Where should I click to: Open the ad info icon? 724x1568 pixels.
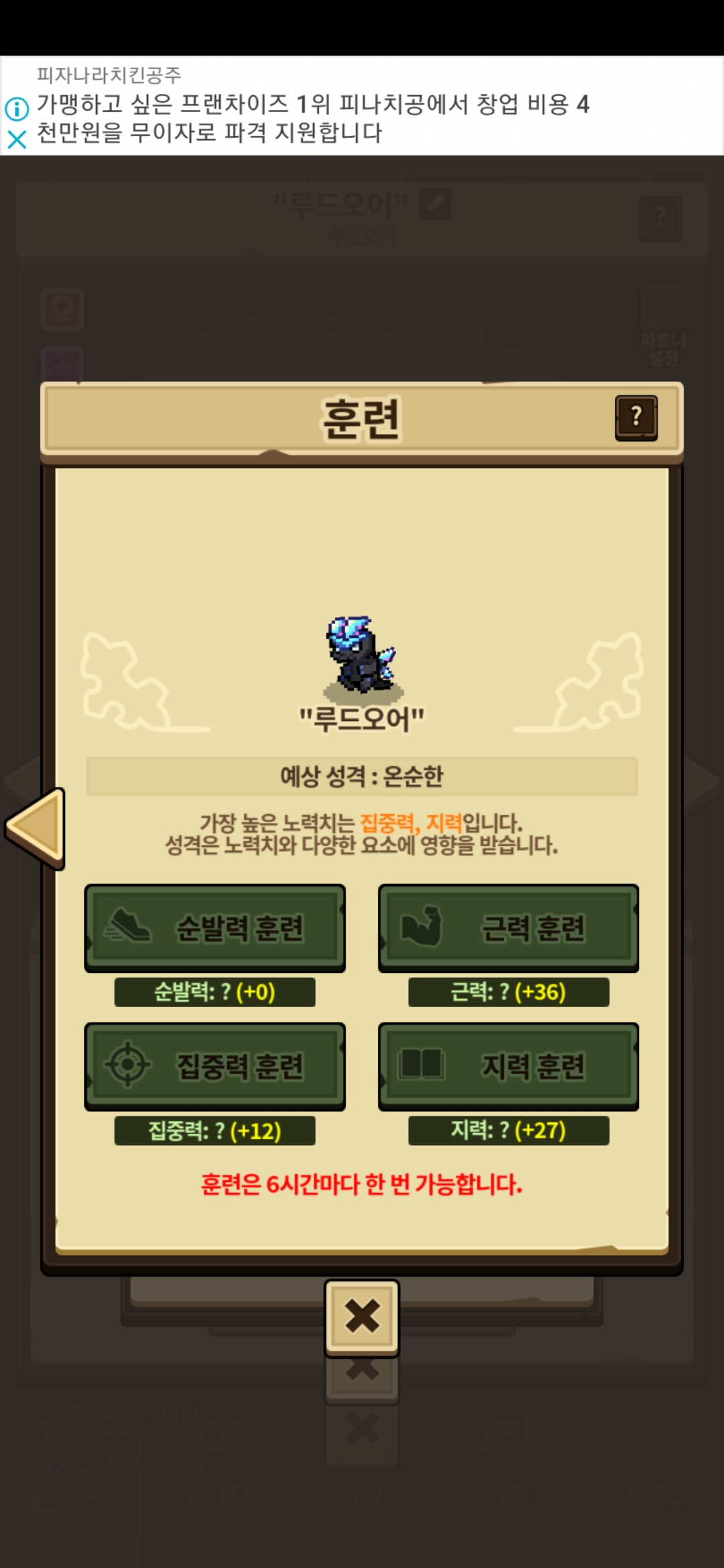point(17,109)
